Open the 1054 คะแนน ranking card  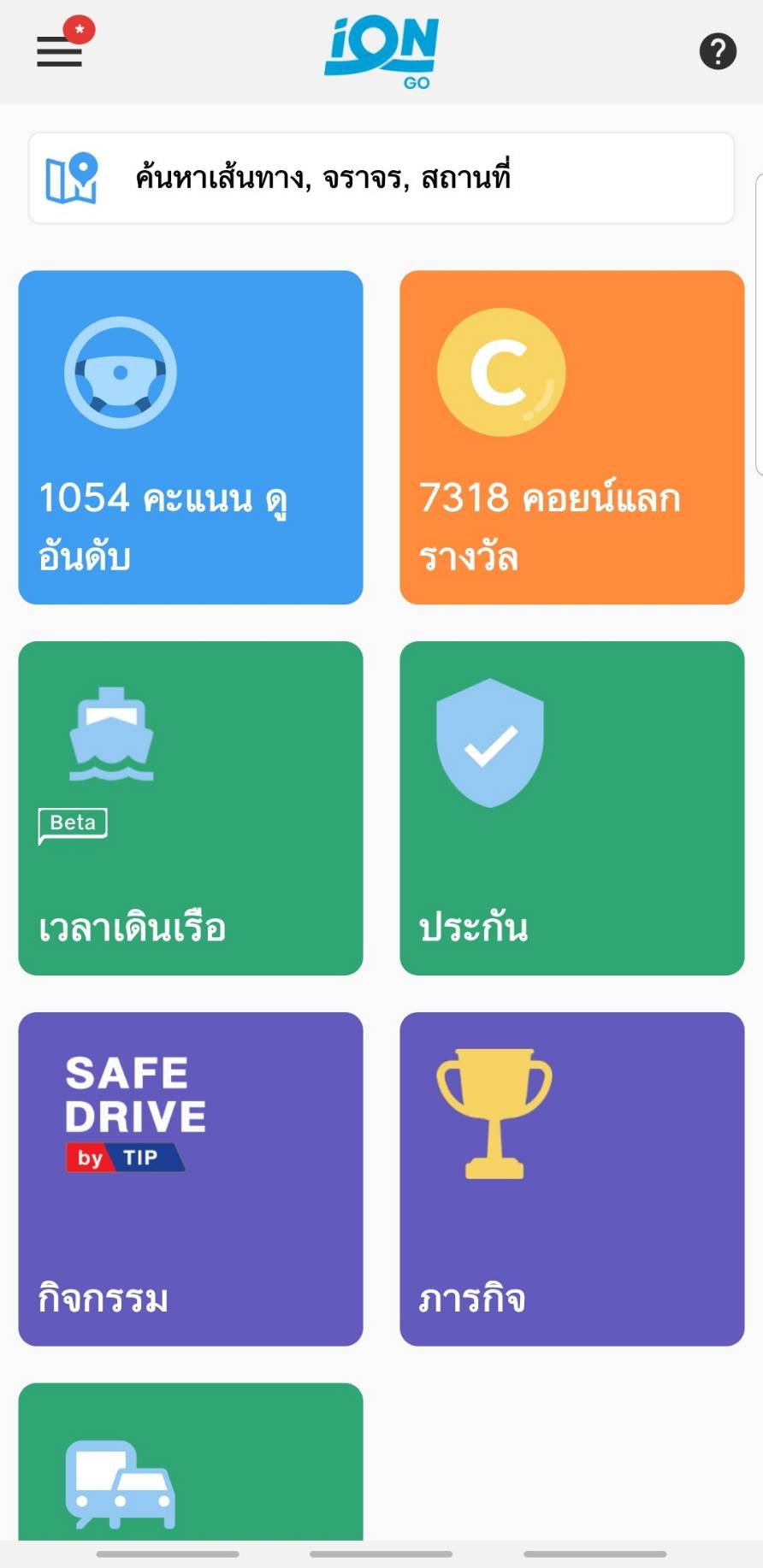(x=191, y=437)
